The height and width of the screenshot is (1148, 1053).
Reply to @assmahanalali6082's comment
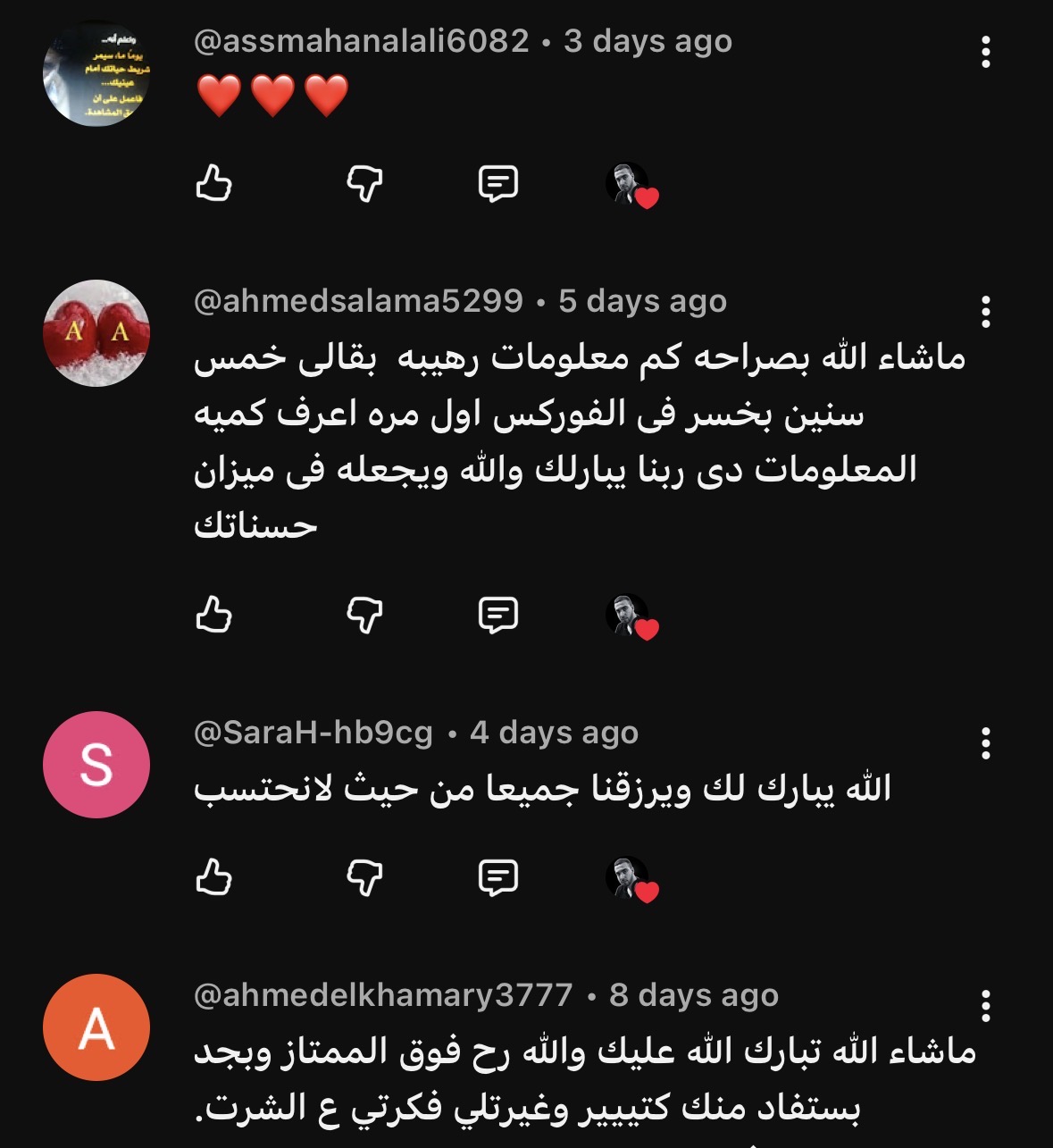click(497, 184)
